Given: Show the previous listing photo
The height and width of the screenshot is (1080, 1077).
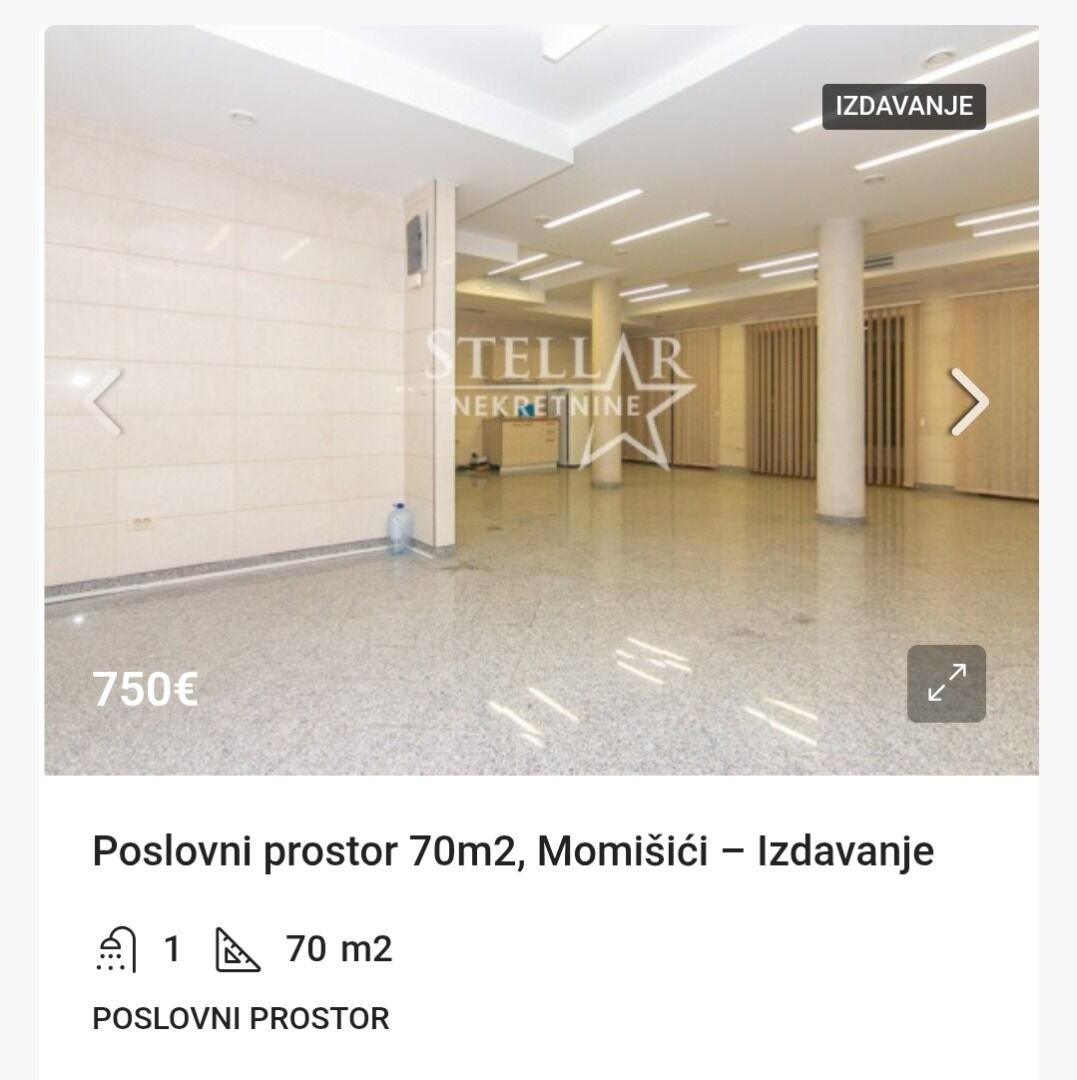Looking at the screenshot, I should (x=104, y=402).
